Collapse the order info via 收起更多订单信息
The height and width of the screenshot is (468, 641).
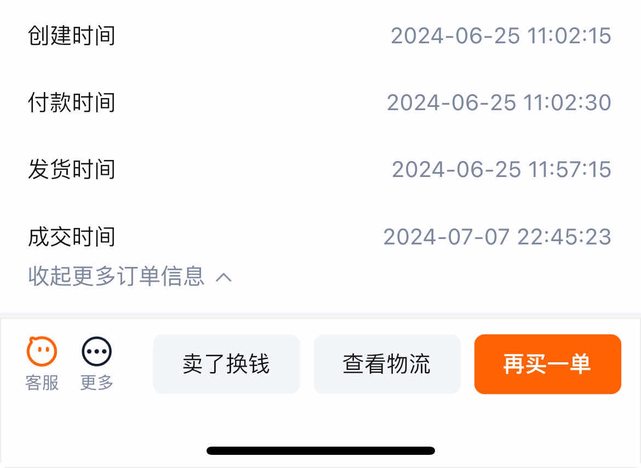point(129,276)
